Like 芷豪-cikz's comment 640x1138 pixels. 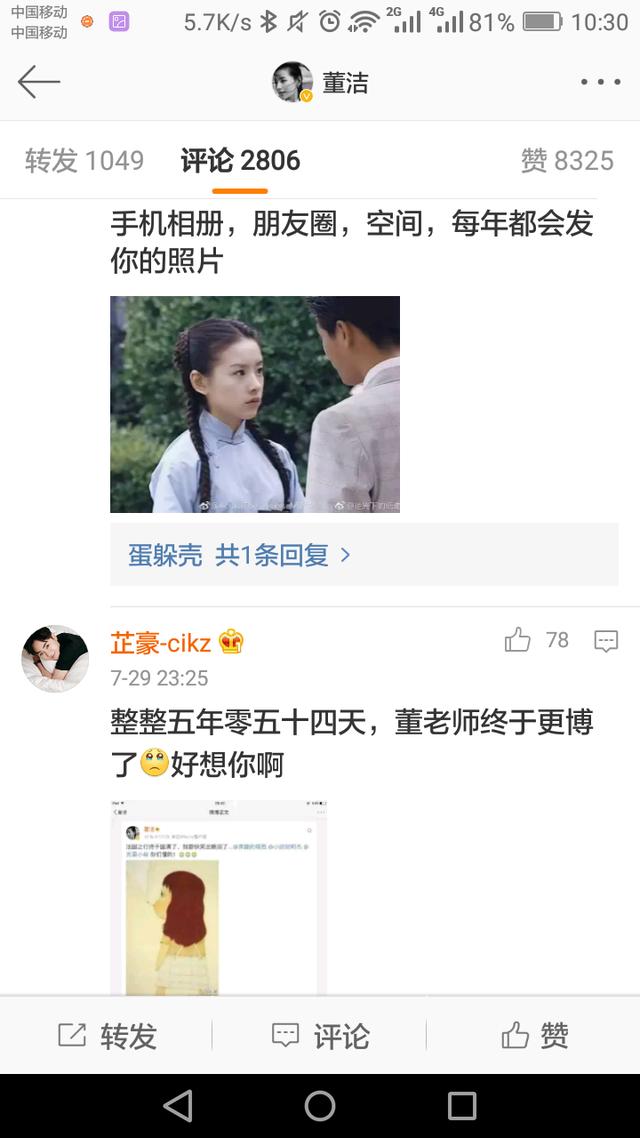point(518,640)
